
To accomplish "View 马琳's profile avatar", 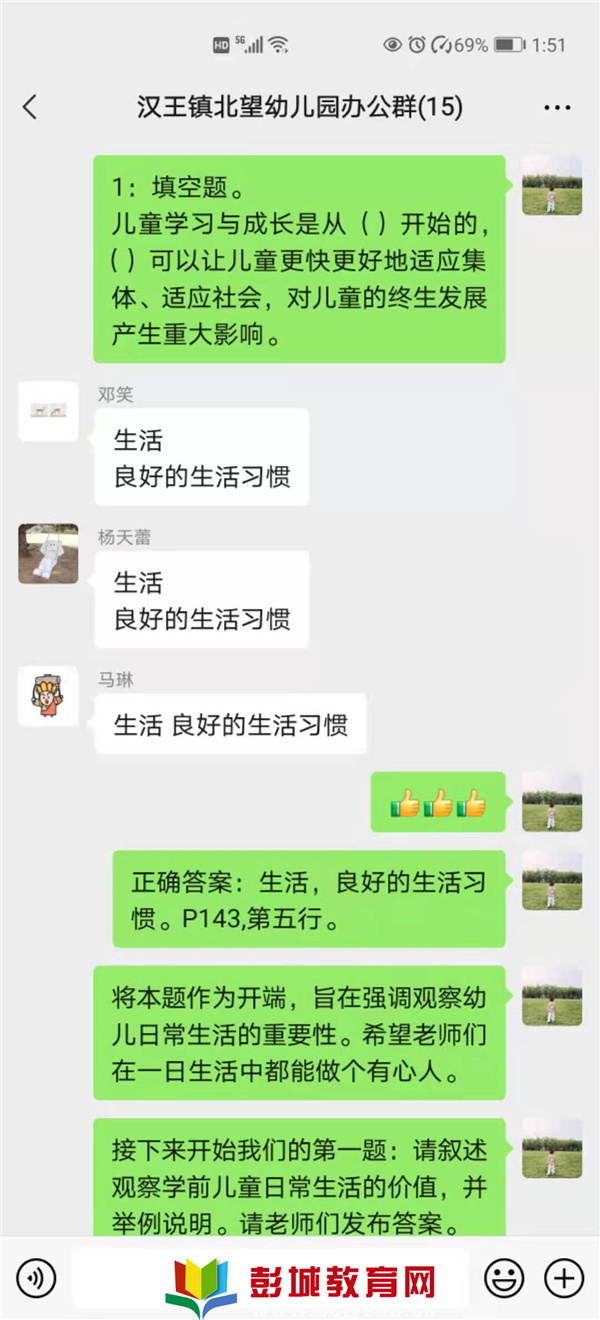I will click(x=48, y=696).
